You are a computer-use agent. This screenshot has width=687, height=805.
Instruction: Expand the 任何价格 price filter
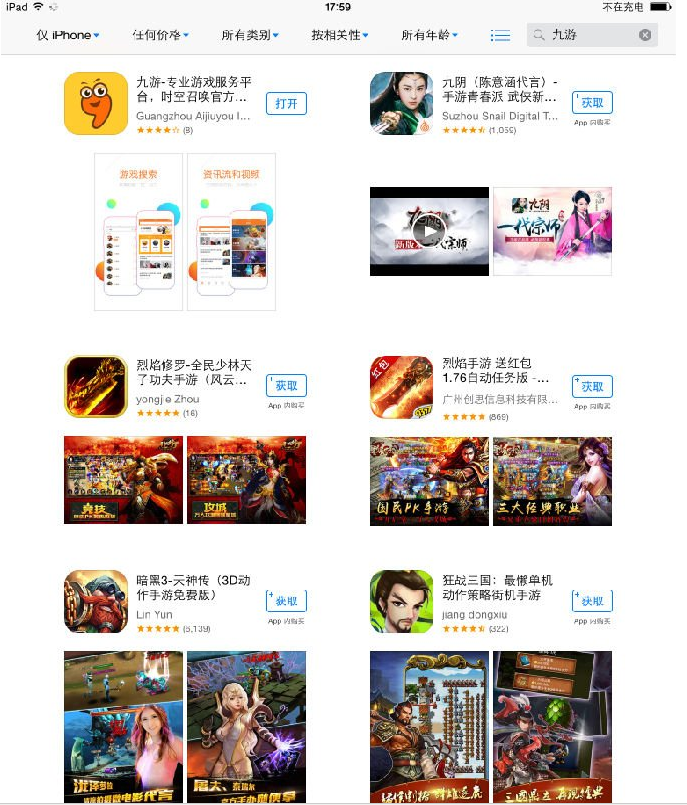click(x=160, y=35)
